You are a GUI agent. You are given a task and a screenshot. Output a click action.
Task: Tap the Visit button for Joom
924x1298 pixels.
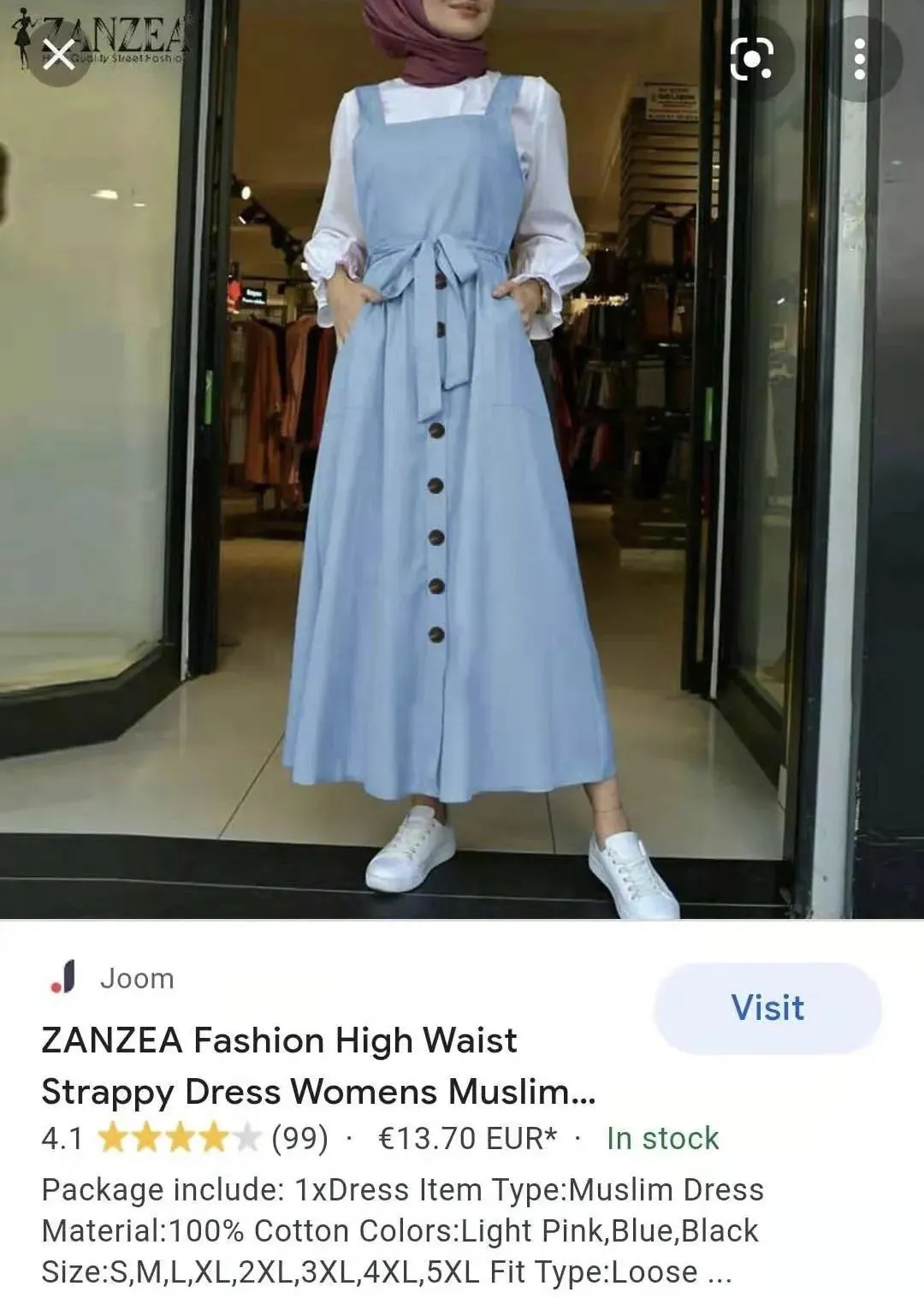(767, 1008)
